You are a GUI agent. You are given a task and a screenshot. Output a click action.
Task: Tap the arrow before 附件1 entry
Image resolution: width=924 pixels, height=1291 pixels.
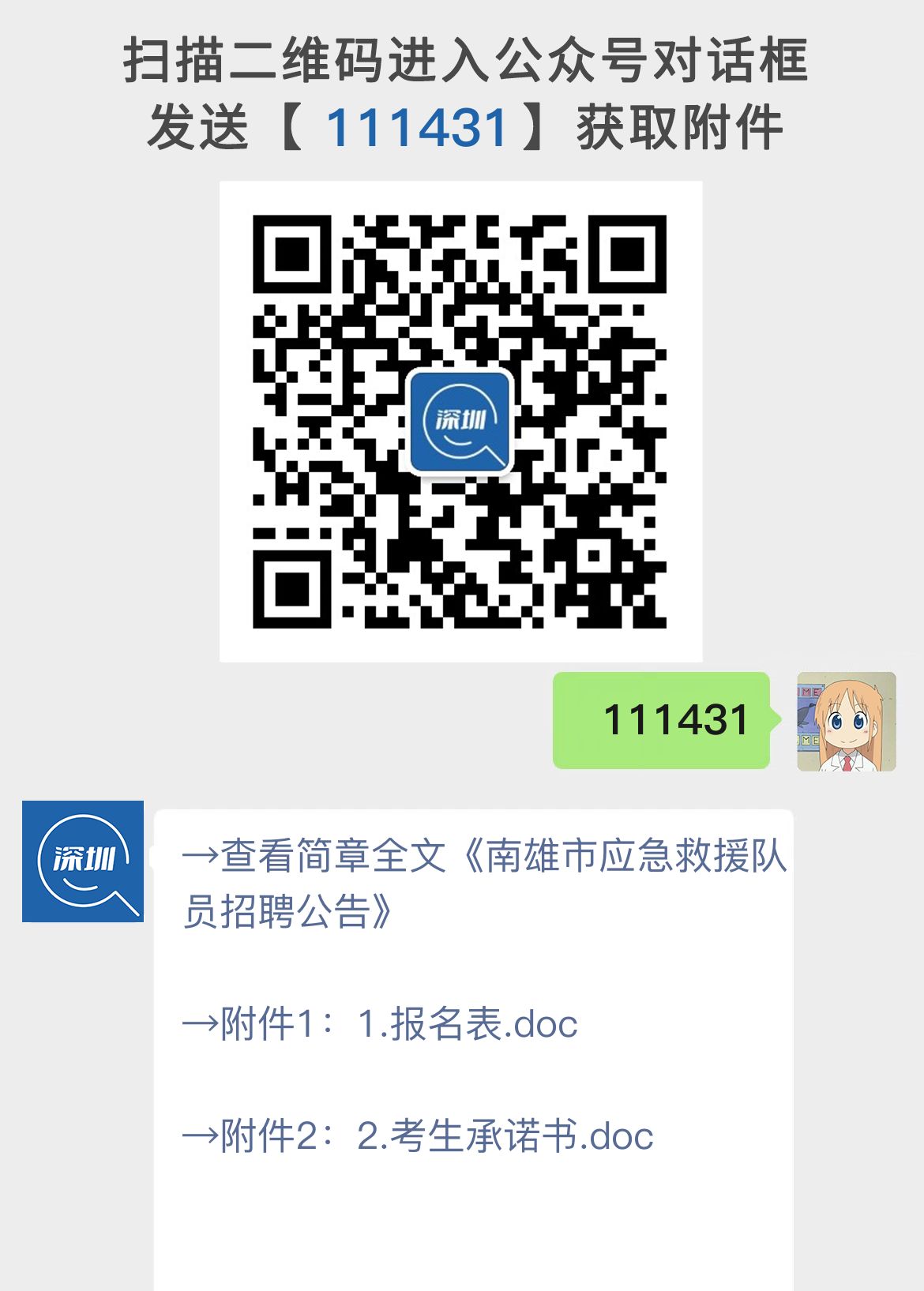point(200,1023)
